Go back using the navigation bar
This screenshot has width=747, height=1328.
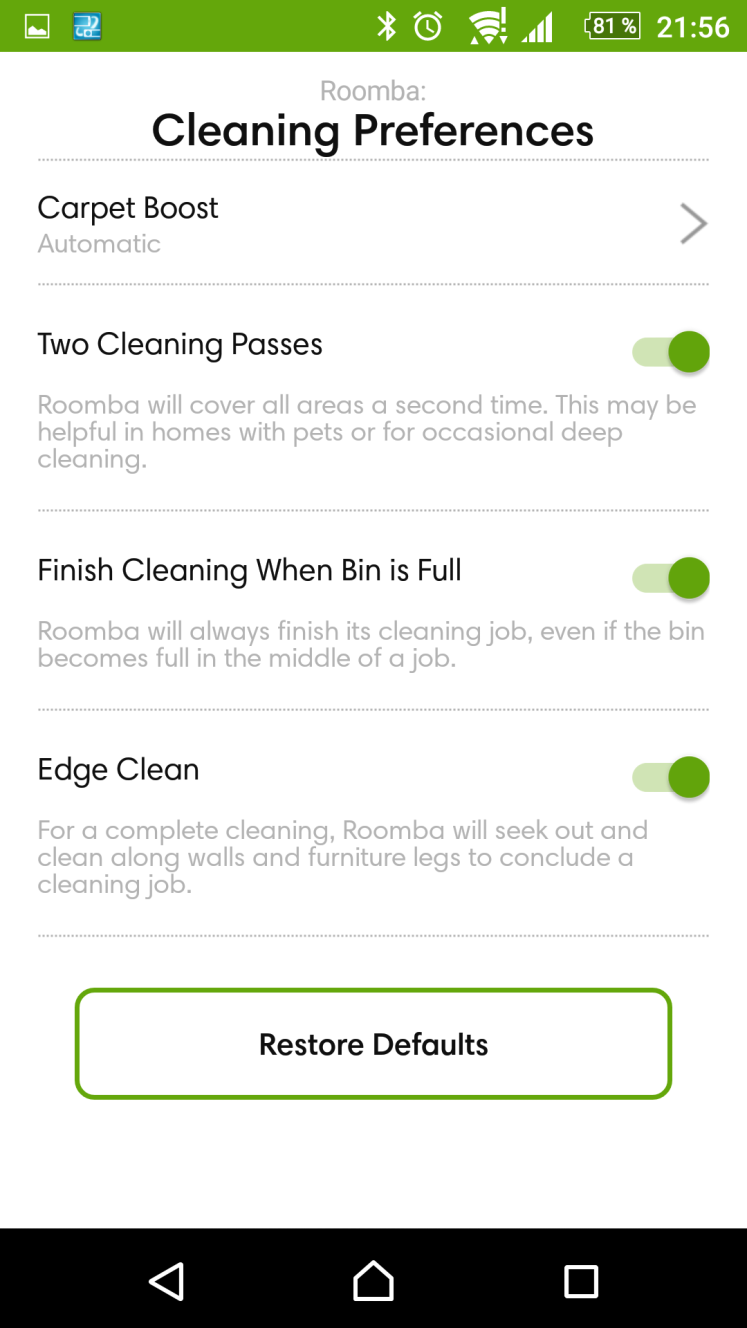(166, 1281)
